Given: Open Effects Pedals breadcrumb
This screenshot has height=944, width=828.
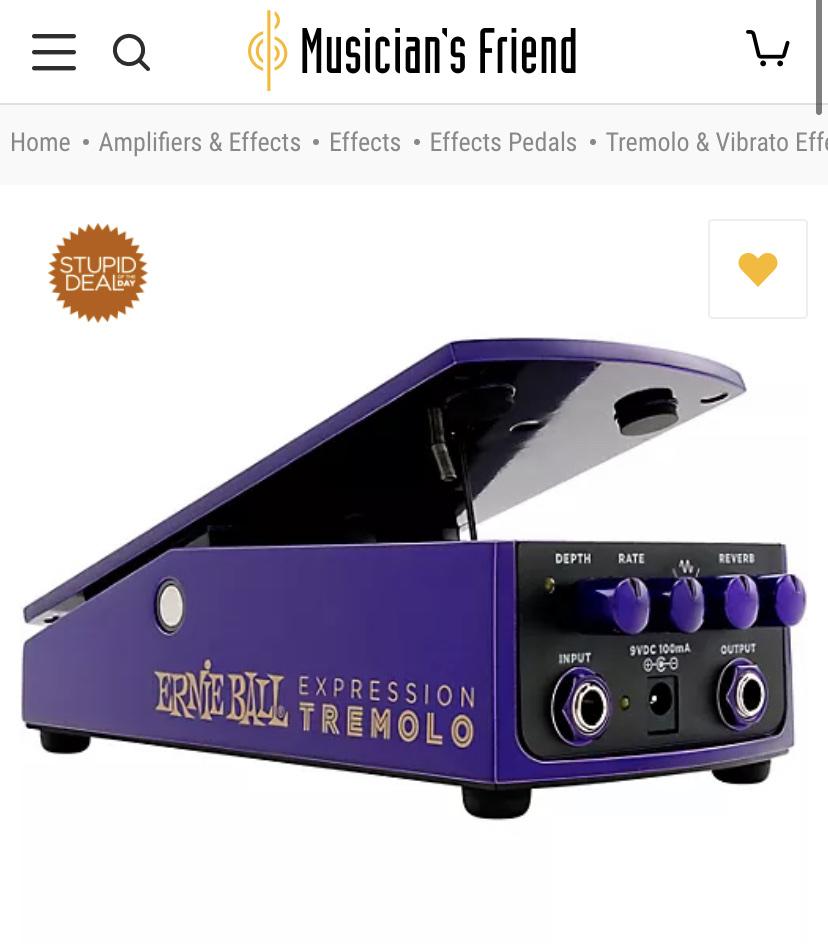Looking at the screenshot, I should [x=503, y=142].
